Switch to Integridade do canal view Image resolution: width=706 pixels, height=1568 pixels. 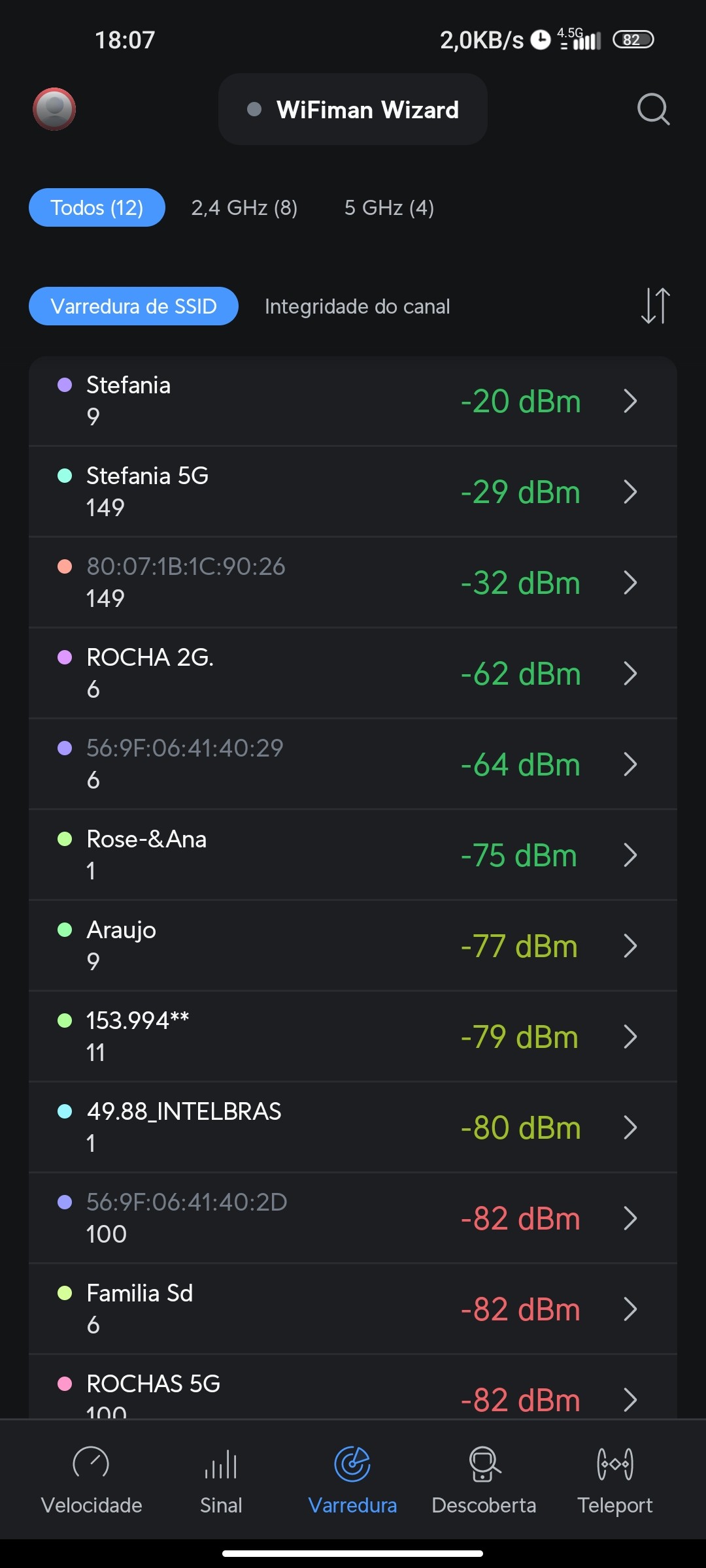pos(357,306)
